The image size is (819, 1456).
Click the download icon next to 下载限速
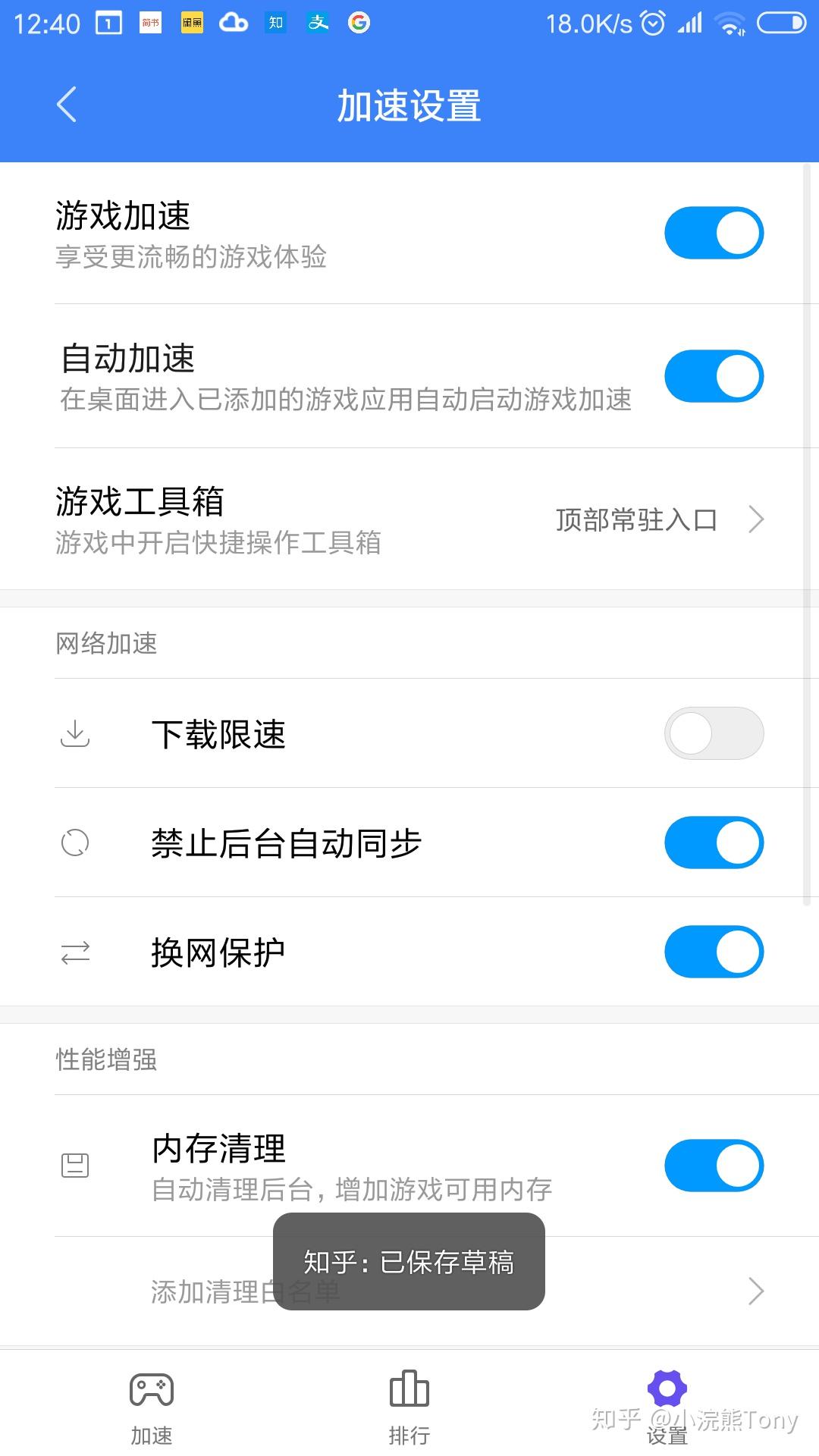click(x=76, y=733)
